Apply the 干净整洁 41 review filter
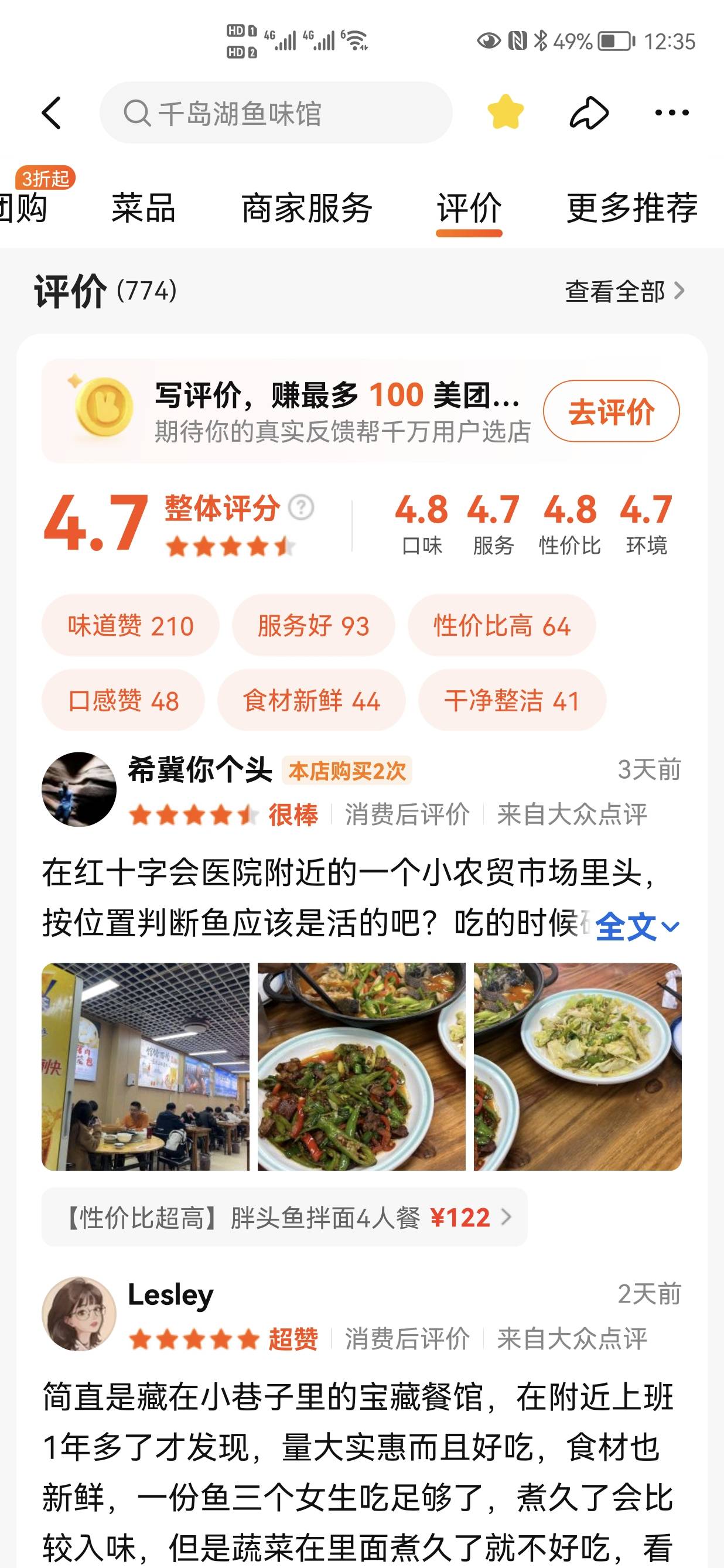Screen dimensions: 724x1568 pyautogui.click(x=512, y=701)
